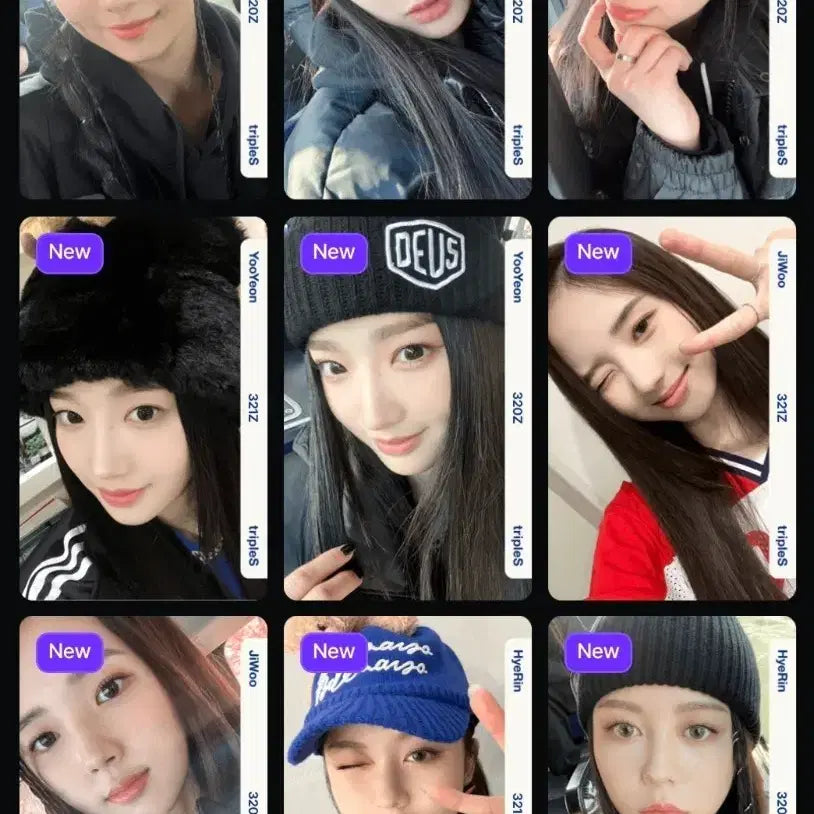814x814 pixels.
Task: Select the YooYeon 320Z card with DEUS beanie
Action: [407, 408]
